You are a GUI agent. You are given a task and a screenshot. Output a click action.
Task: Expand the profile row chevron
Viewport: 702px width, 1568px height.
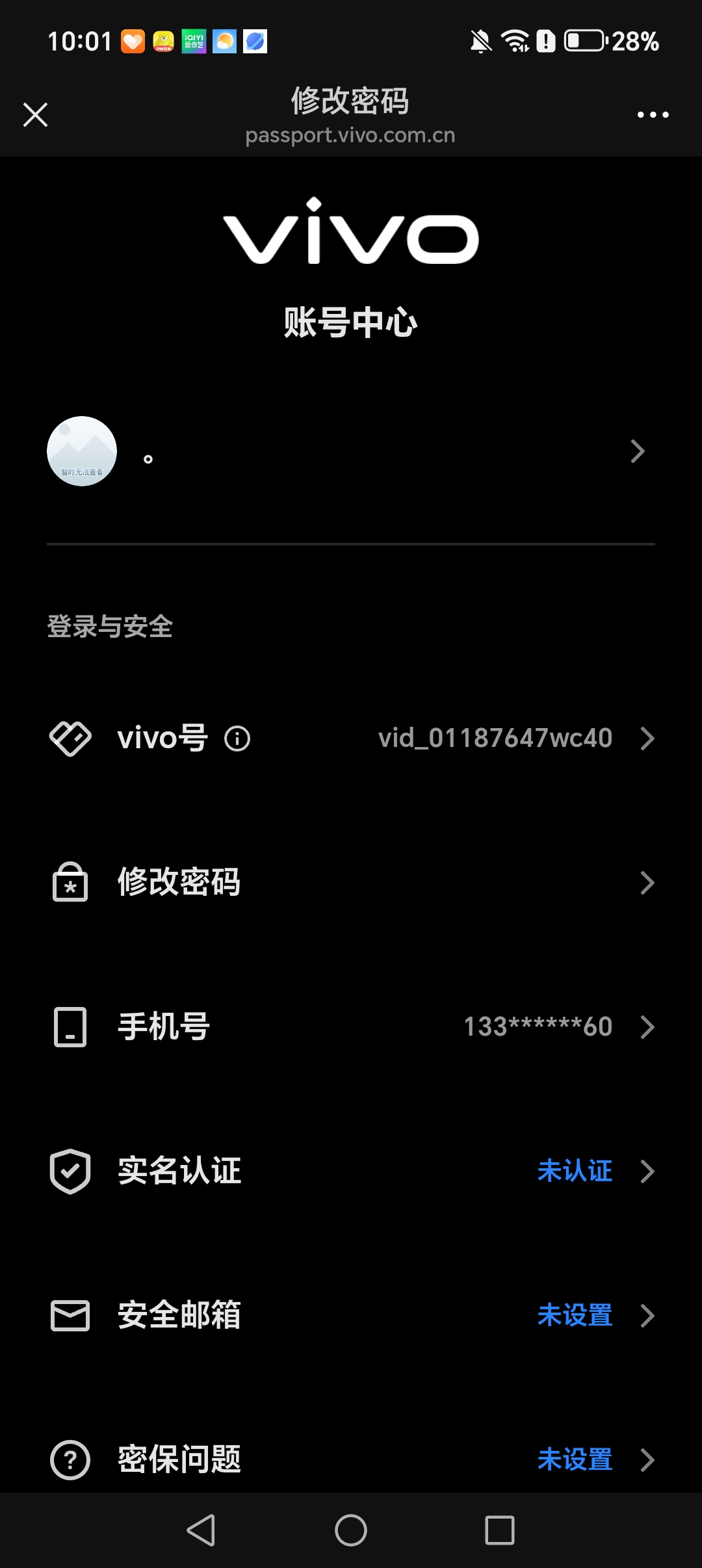638,451
